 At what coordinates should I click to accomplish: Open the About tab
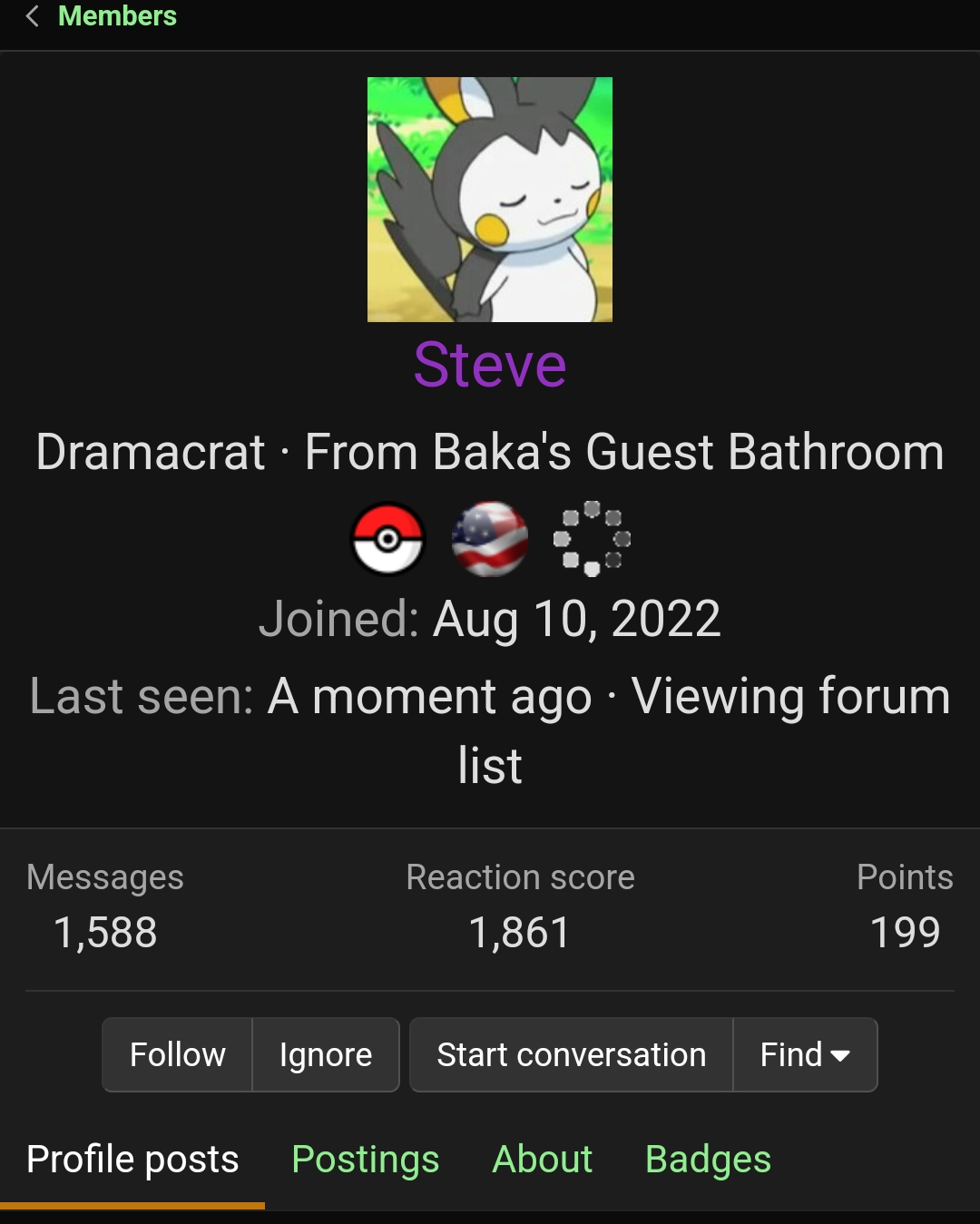(542, 1160)
